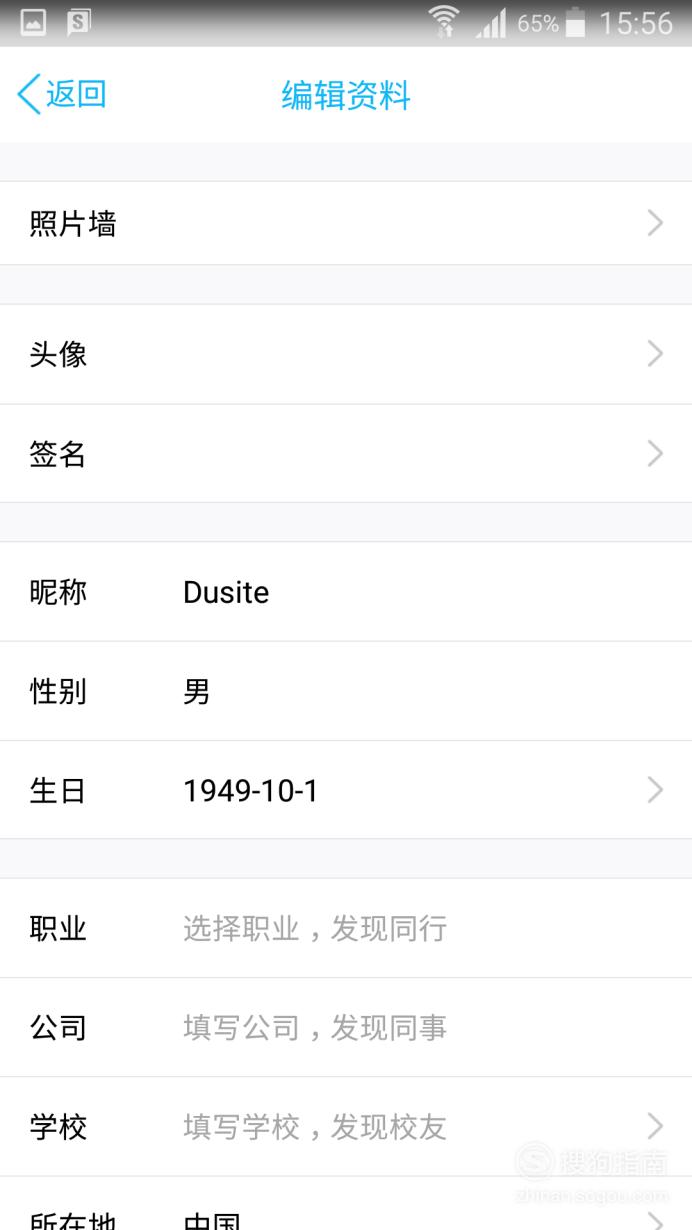
Task: Select a profession in the 职业 row
Action: point(346,928)
